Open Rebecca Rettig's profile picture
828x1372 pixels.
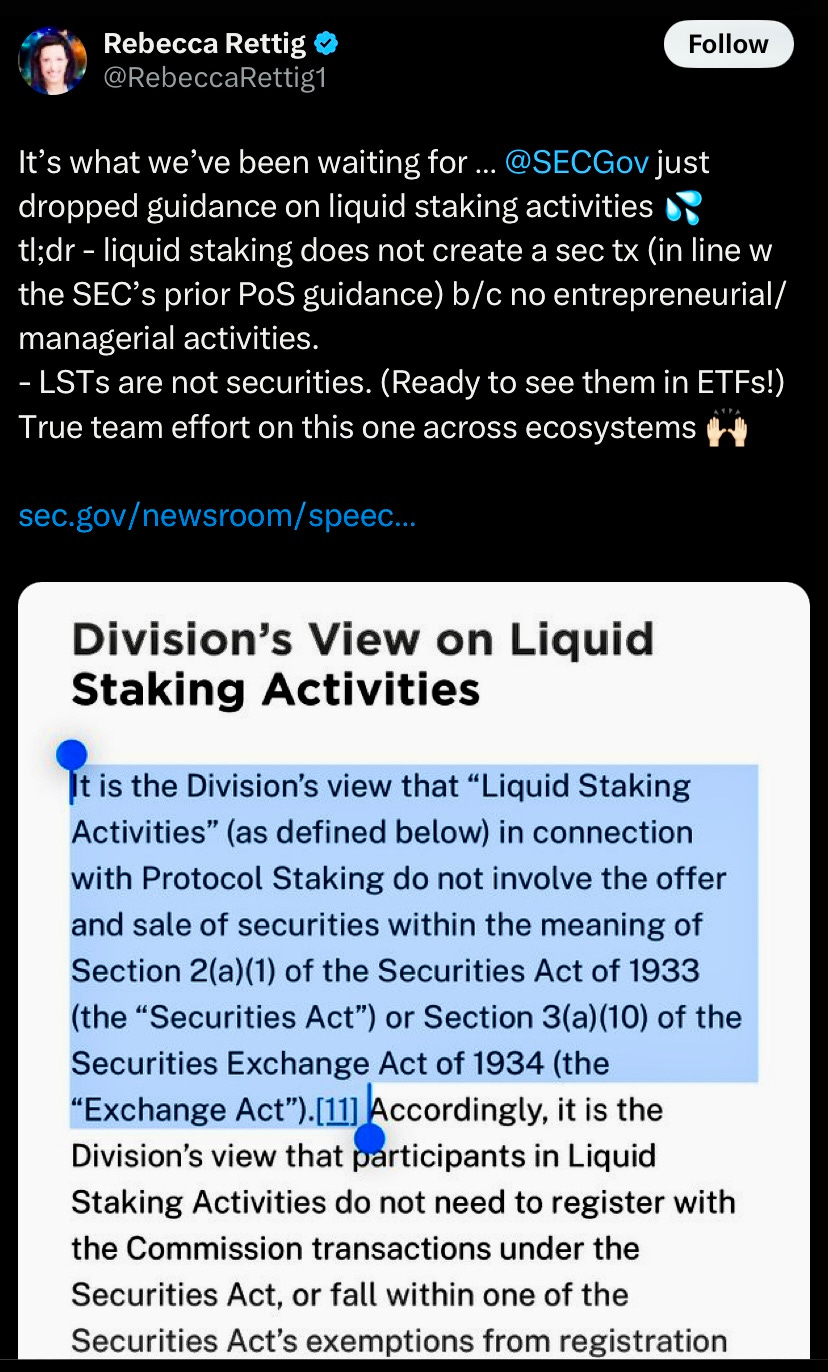52,61
